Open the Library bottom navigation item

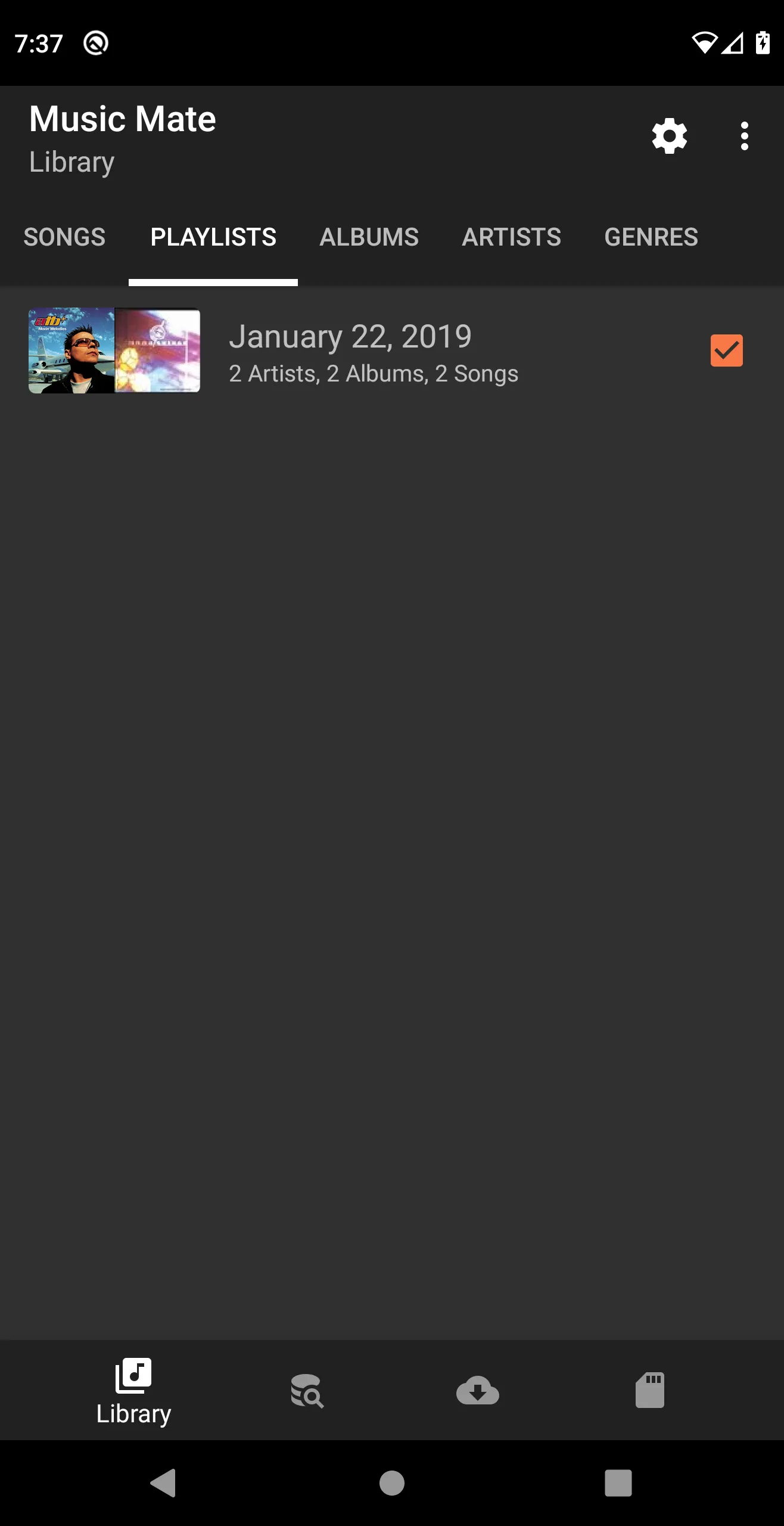tap(133, 1391)
